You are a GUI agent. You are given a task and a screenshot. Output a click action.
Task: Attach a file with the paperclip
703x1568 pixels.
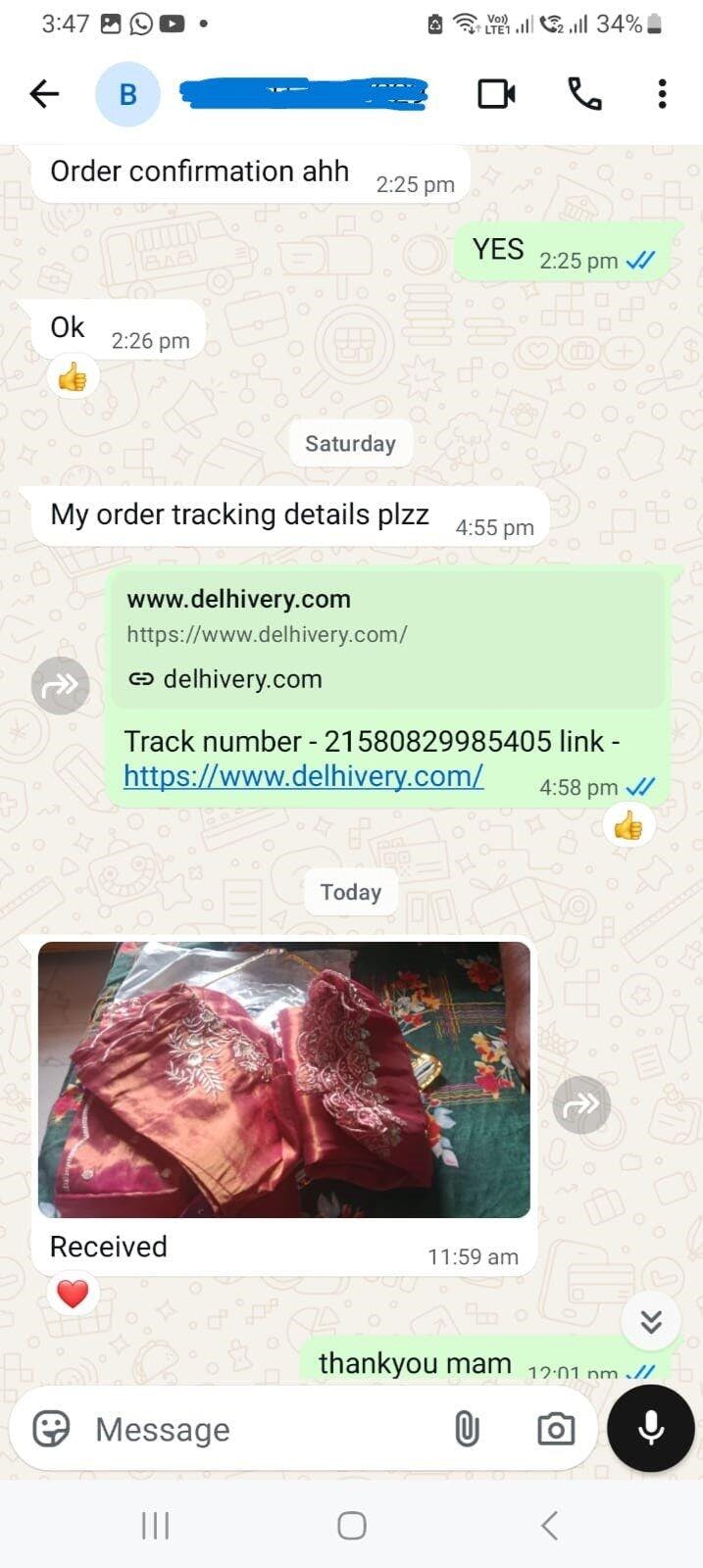(x=467, y=1429)
